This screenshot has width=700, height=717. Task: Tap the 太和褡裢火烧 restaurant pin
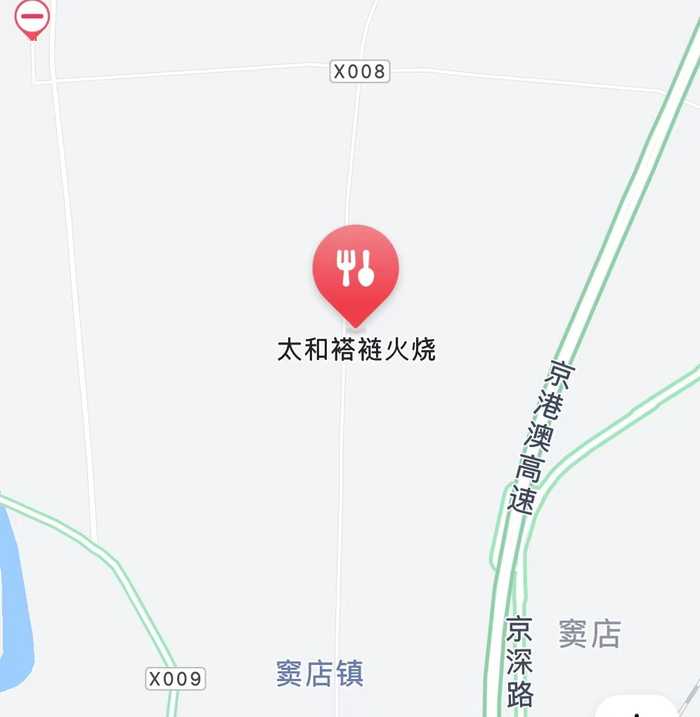[355, 270]
